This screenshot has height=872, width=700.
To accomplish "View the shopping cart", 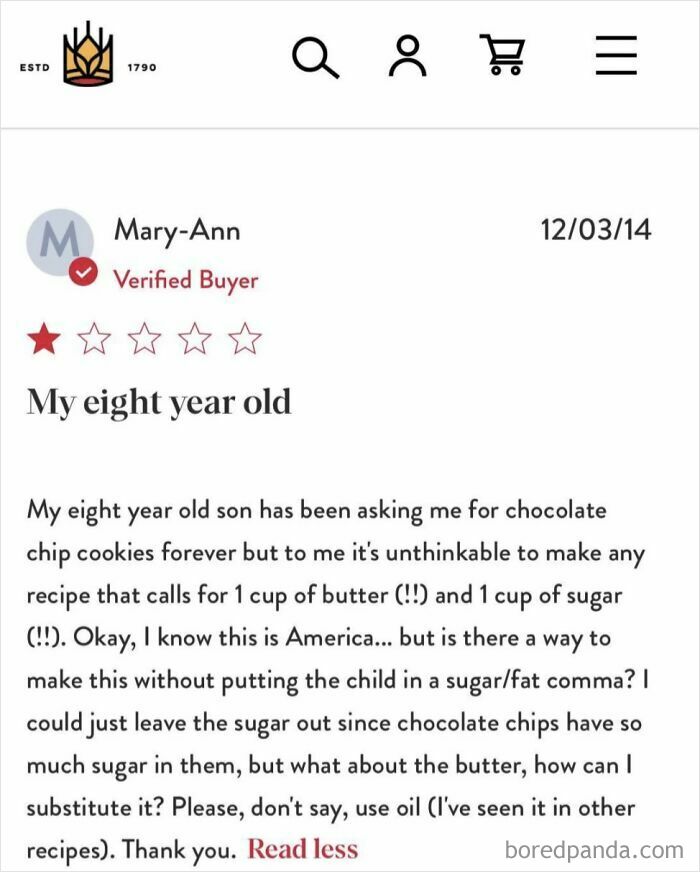I will click(x=502, y=55).
